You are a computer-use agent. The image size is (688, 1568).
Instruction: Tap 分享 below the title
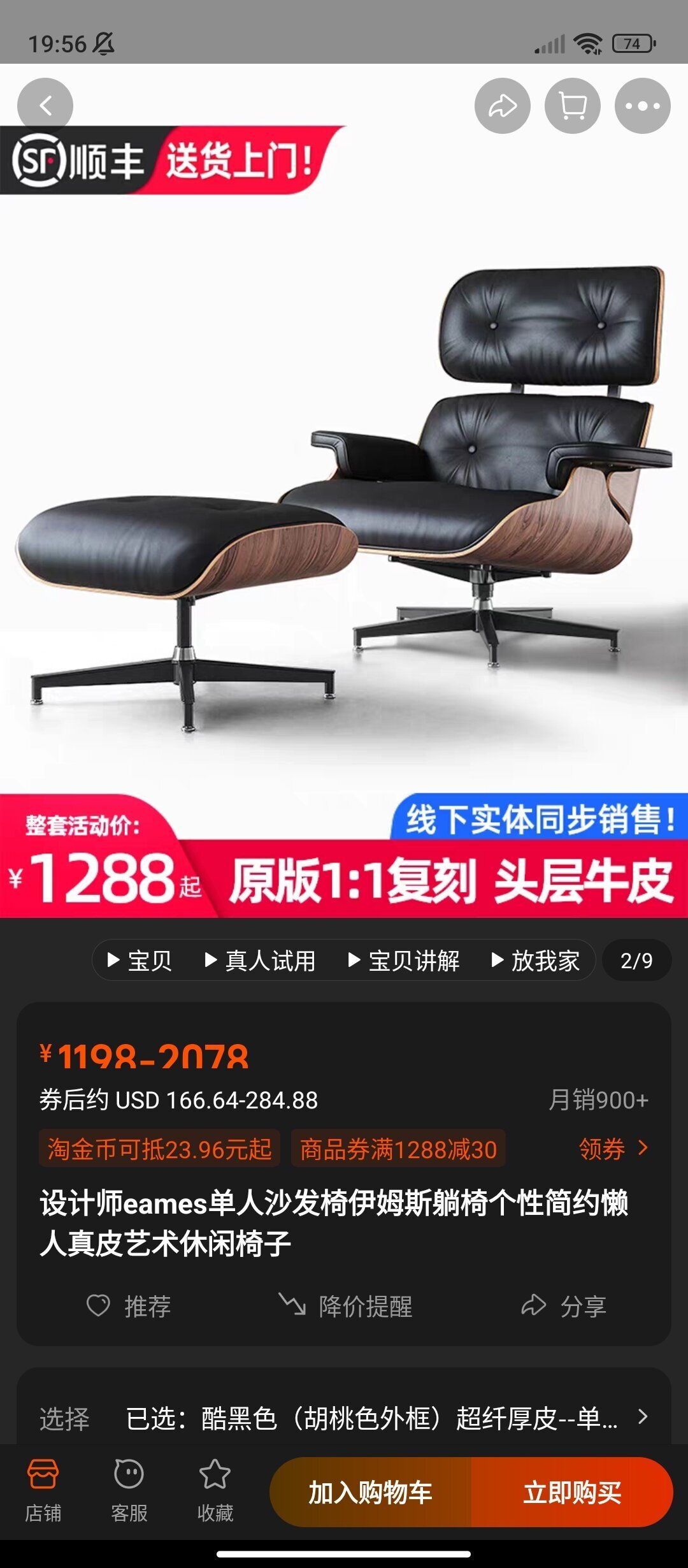pos(564,1306)
